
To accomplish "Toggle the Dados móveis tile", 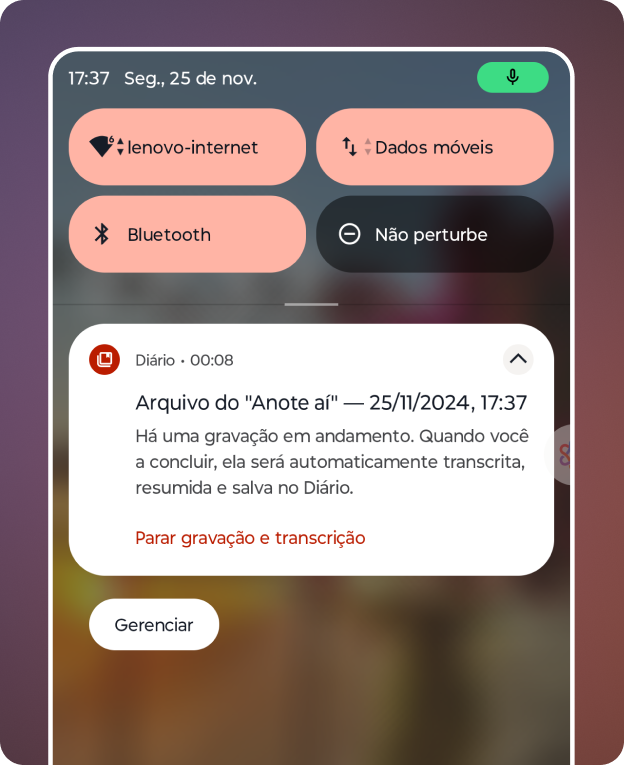I will [x=434, y=147].
